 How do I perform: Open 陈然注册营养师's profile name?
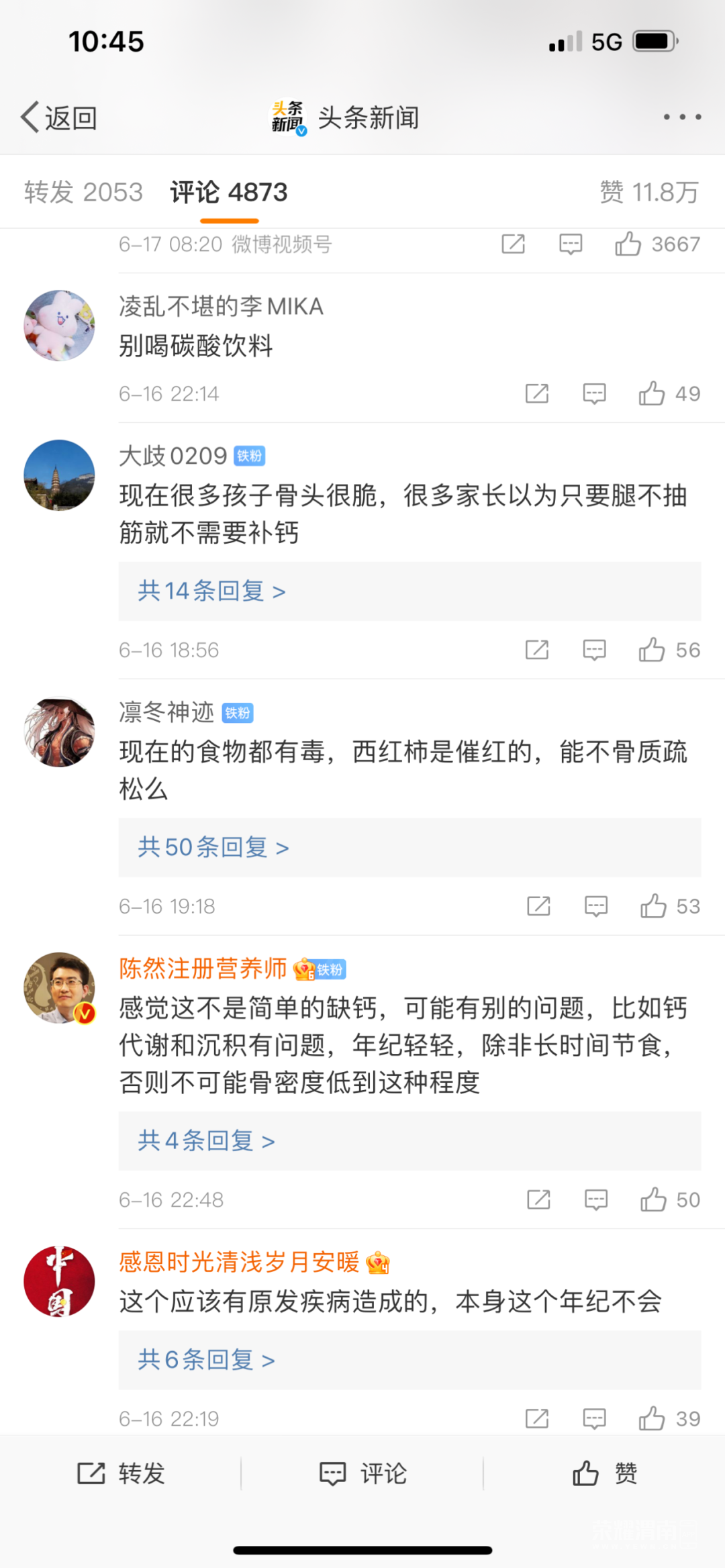tap(203, 969)
